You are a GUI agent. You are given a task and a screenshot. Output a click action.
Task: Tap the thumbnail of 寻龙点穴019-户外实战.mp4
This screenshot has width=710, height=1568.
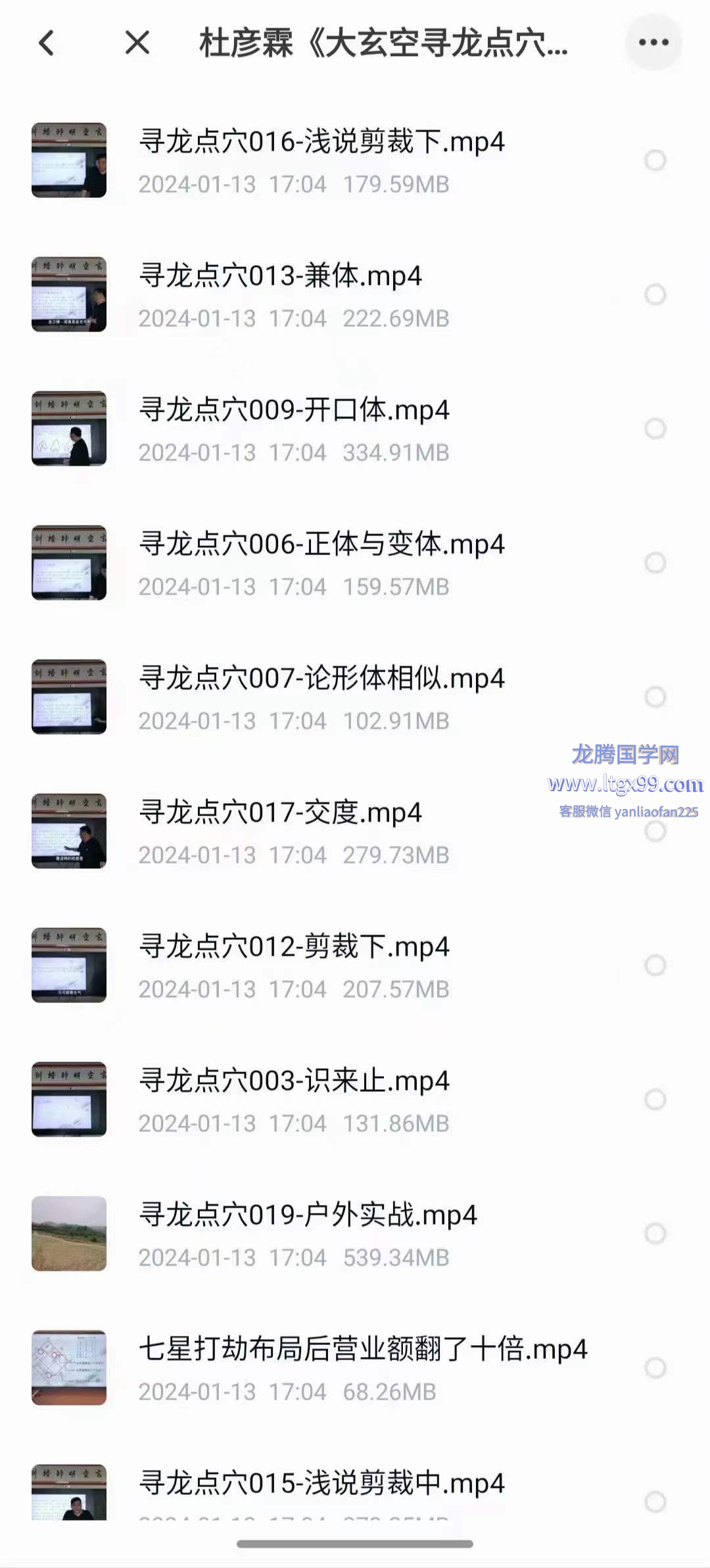[x=69, y=1233]
